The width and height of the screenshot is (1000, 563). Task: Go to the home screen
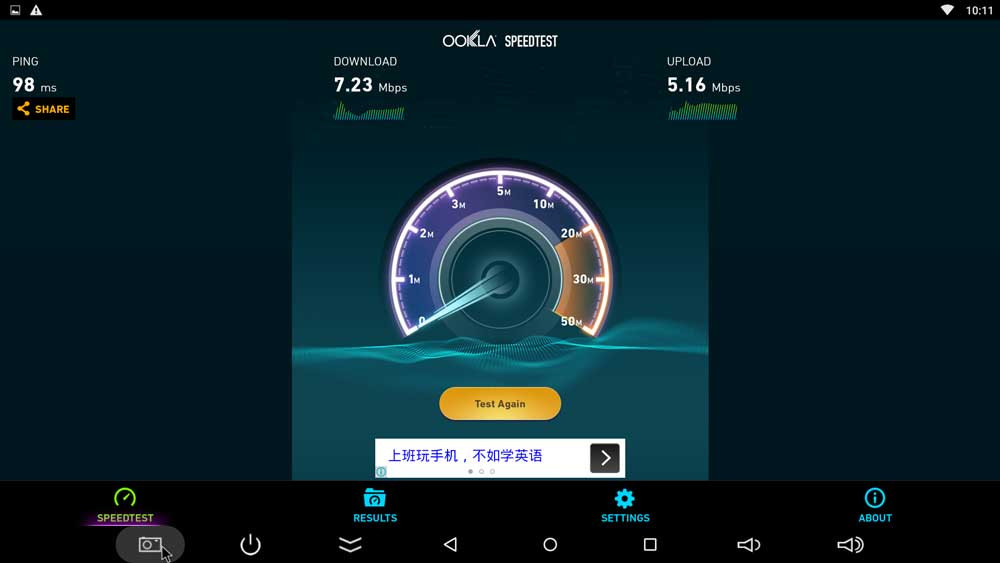click(x=550, y=545)
